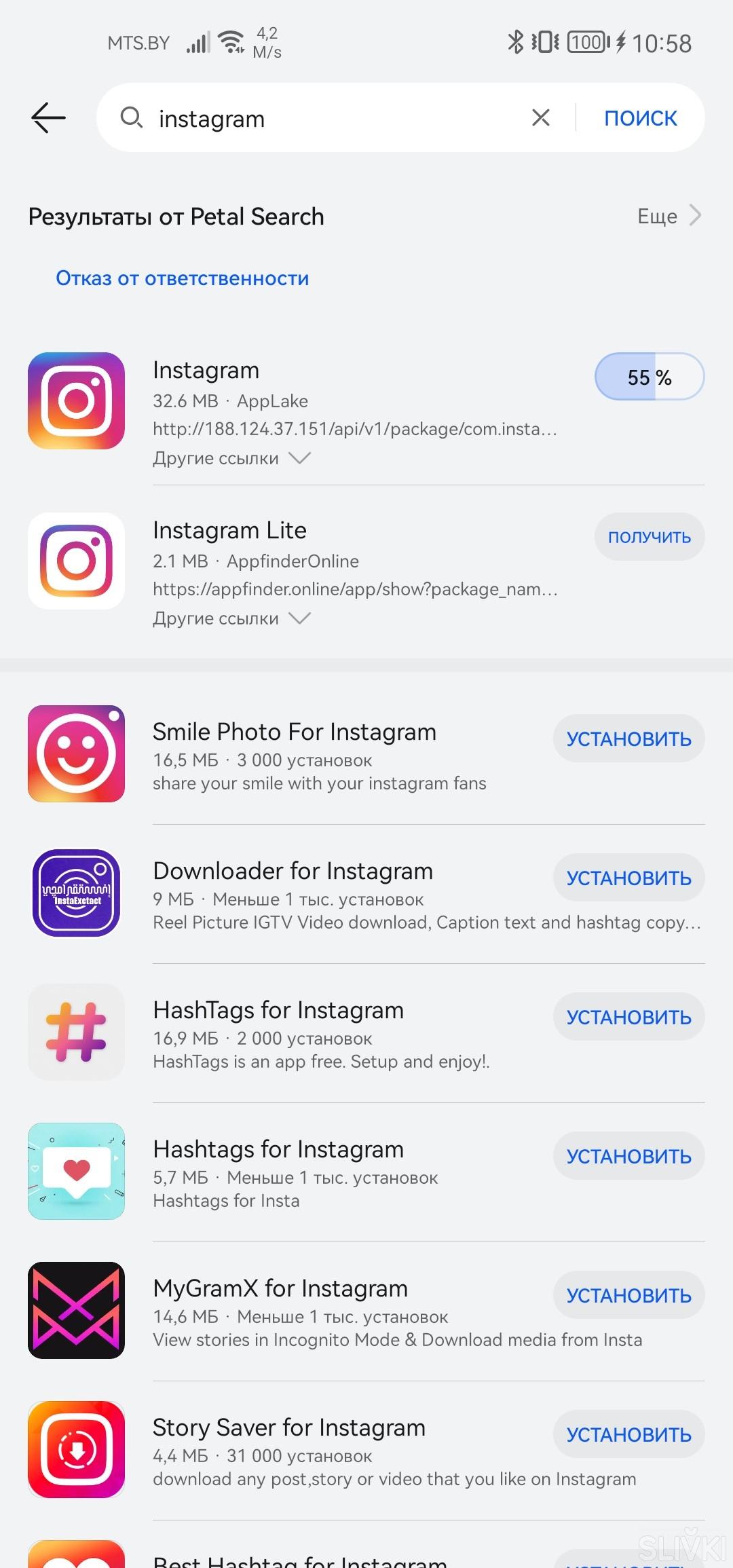
Task: Pause the Instagram download at 55%
Action: pyautogui.click(x=649, y=377)
